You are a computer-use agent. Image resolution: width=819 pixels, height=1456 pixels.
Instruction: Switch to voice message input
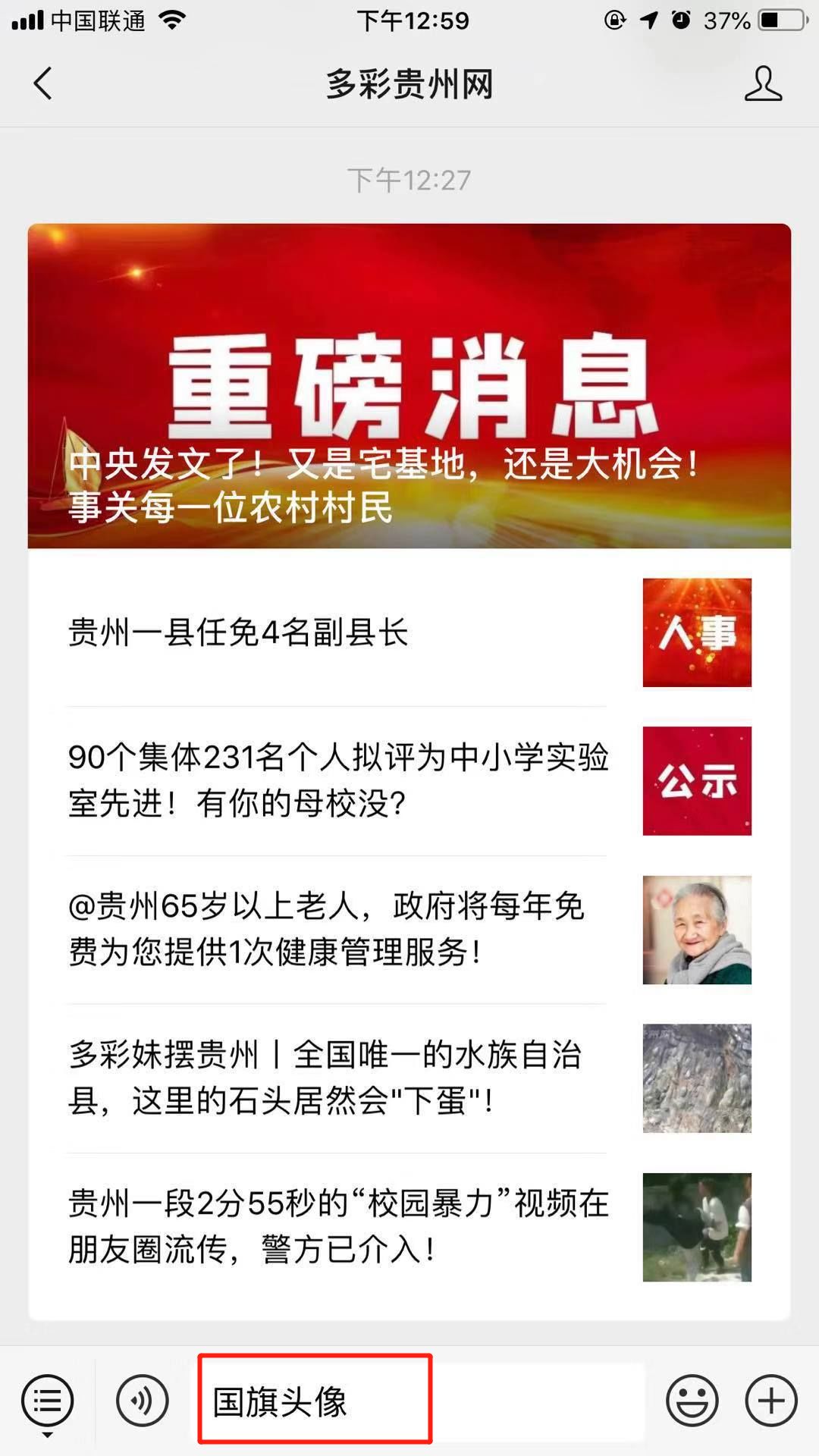click(x=142, y=1400)
